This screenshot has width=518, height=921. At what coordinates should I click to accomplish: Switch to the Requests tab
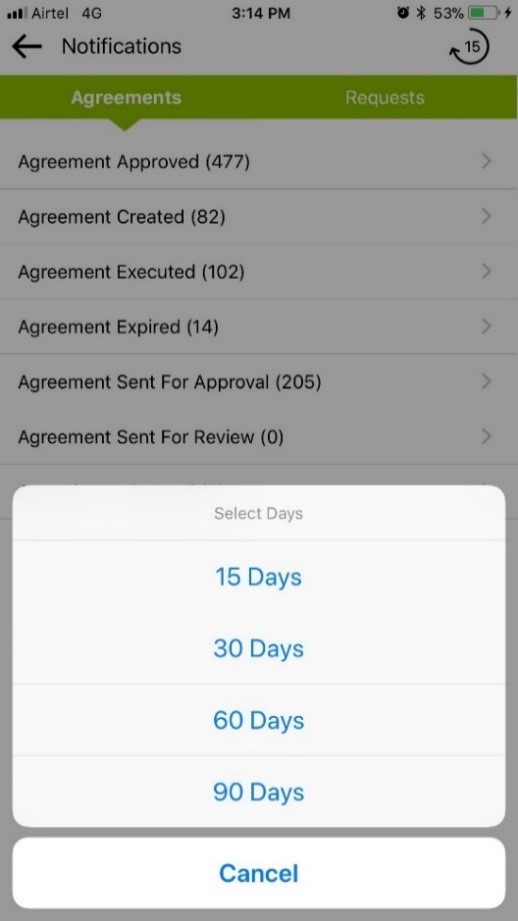click(x=385, y=98)
